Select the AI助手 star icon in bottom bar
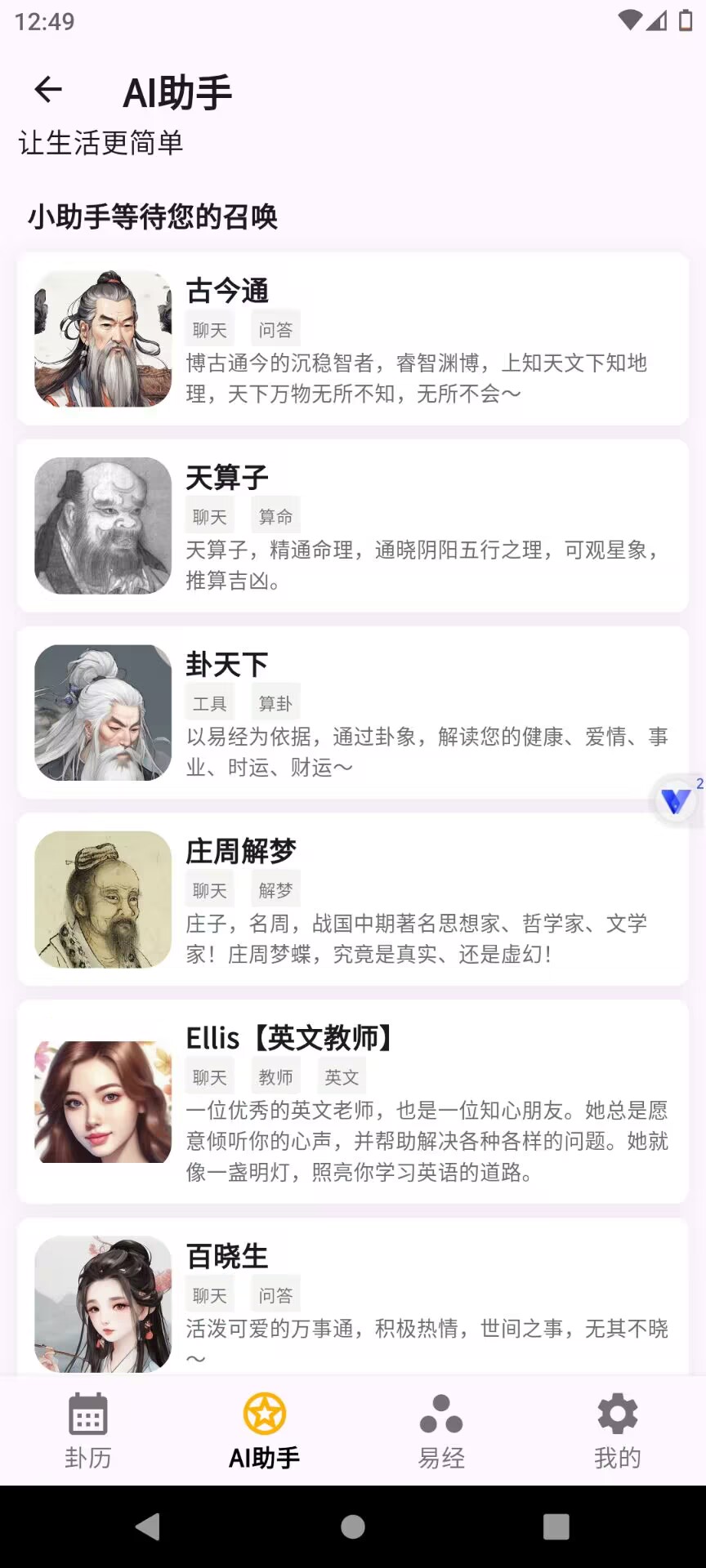This screenshot has height=1568, width=706. point(265,1413)
